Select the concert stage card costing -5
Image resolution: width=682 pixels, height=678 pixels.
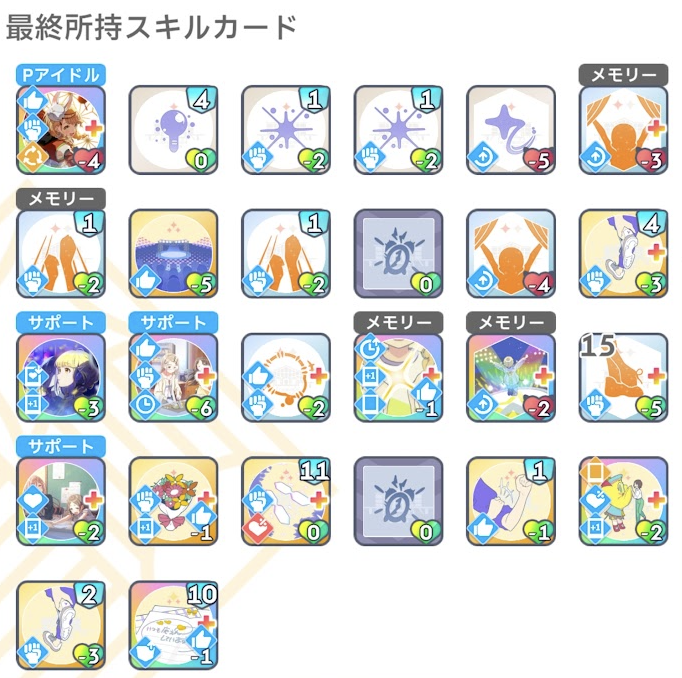(174, 254)
